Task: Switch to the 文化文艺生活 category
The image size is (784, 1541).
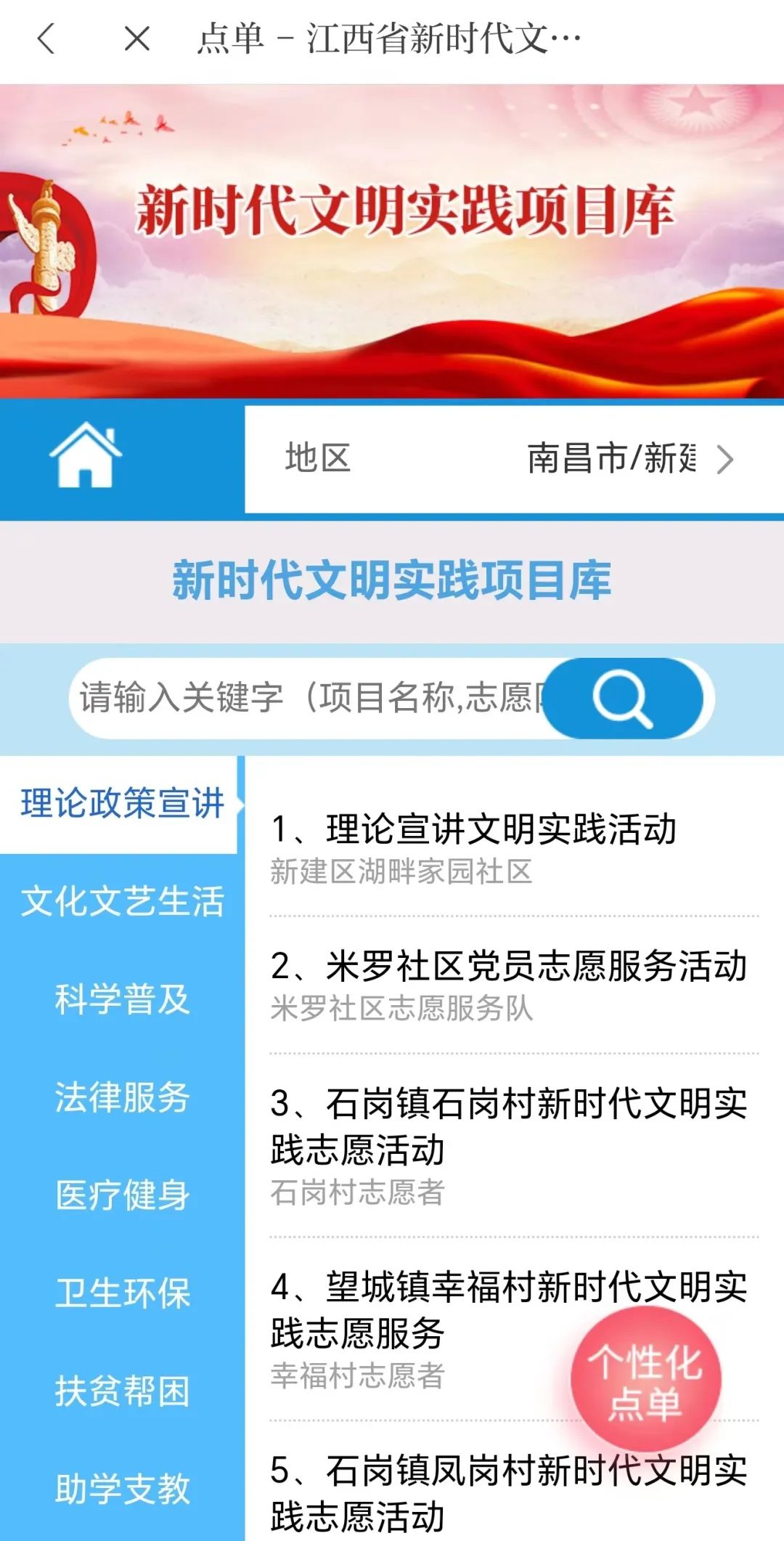Action: tap(122, 902)
